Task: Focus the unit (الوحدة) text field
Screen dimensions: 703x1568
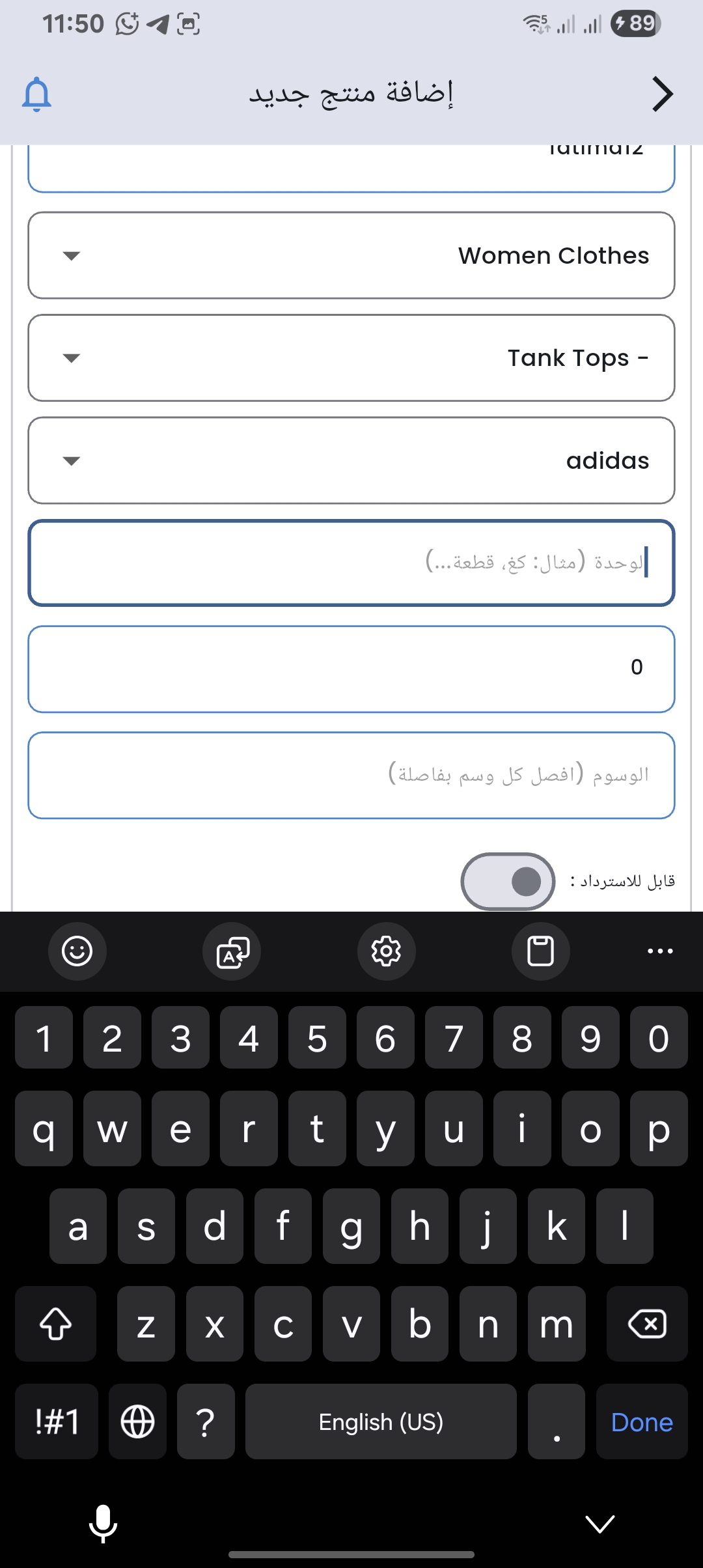Action: pyautogui.click(x=351, y=563)
